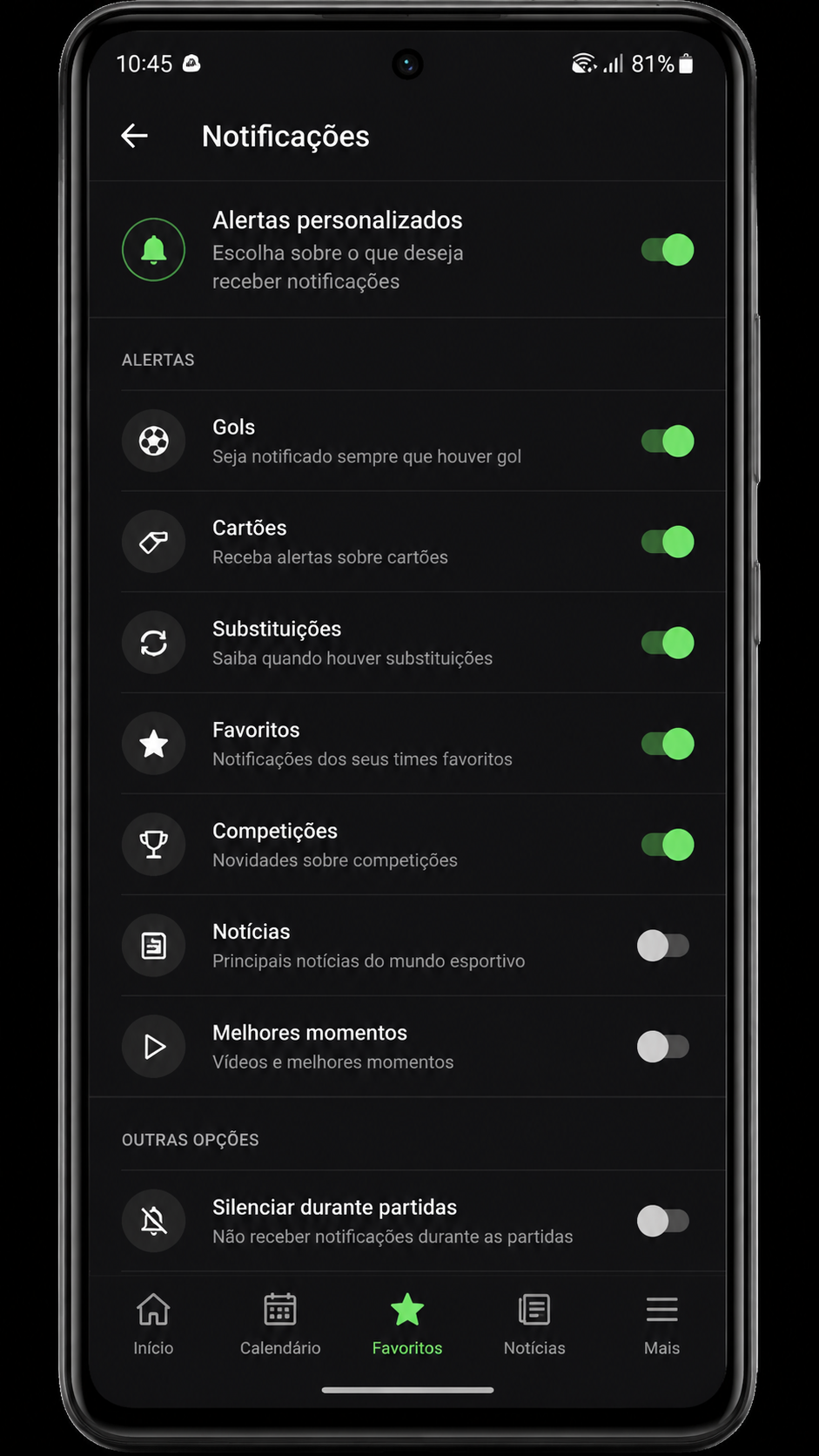
Task: Switch off Substituições alerts
Action: (x=668, y=643)
